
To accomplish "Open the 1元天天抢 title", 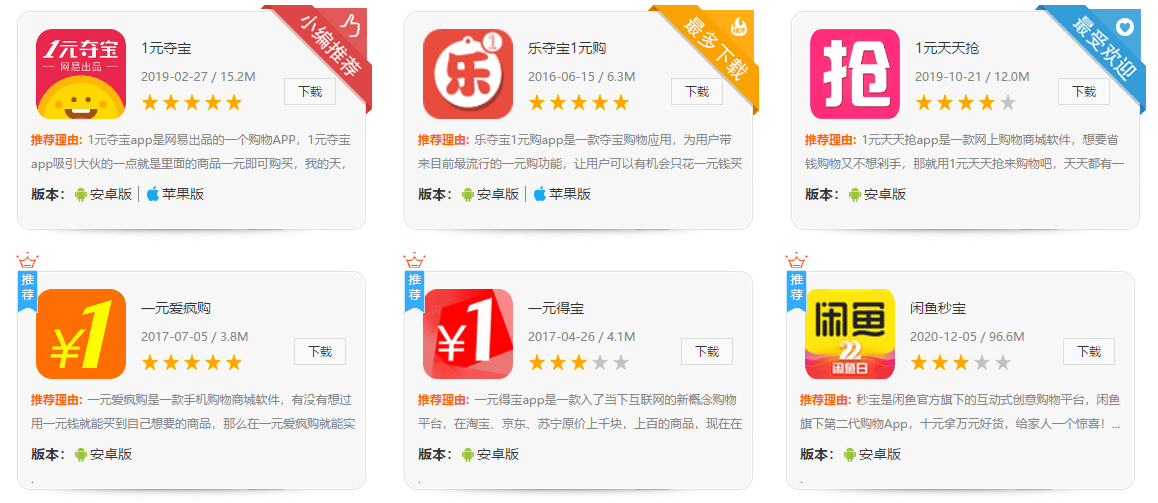I will tap(946, 48).
